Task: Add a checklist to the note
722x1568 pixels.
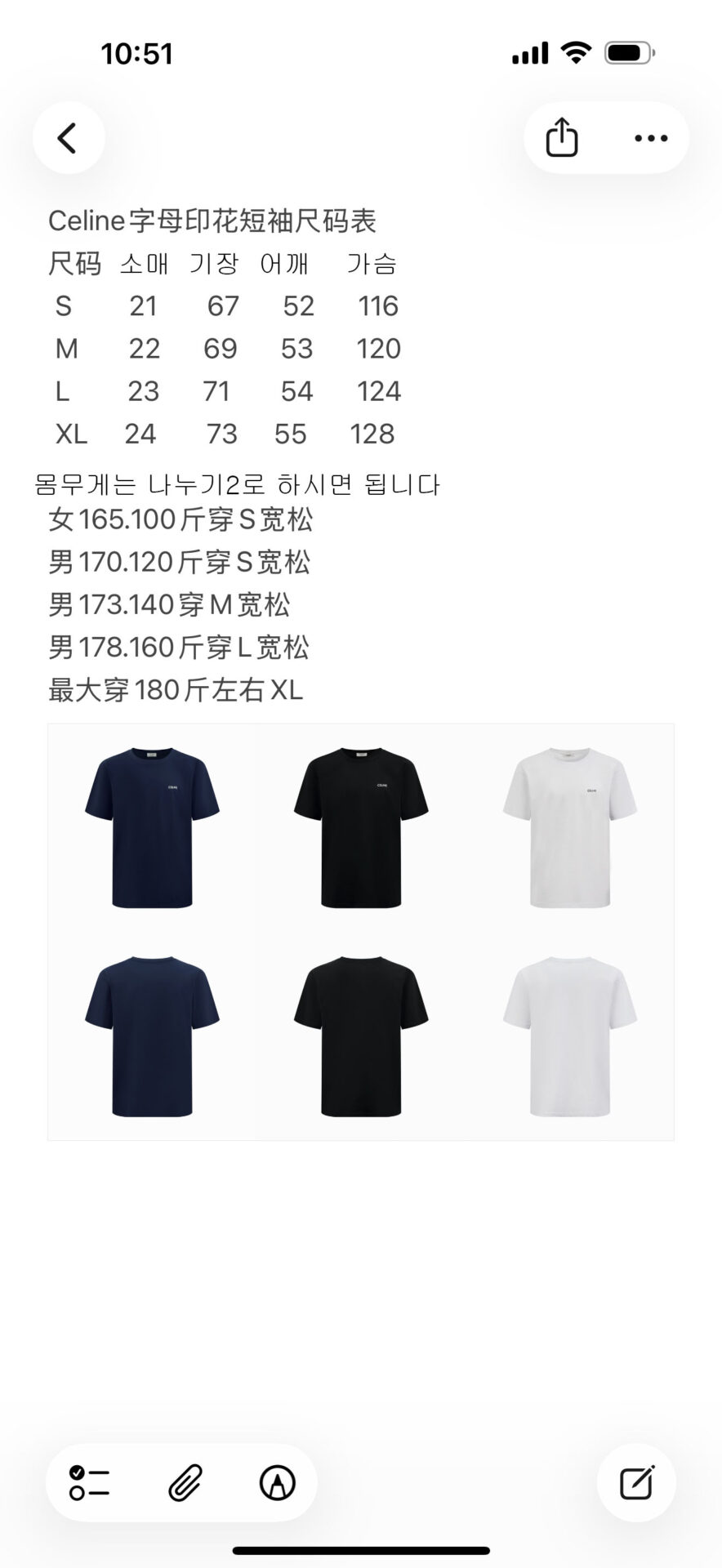Action: 90,1482
